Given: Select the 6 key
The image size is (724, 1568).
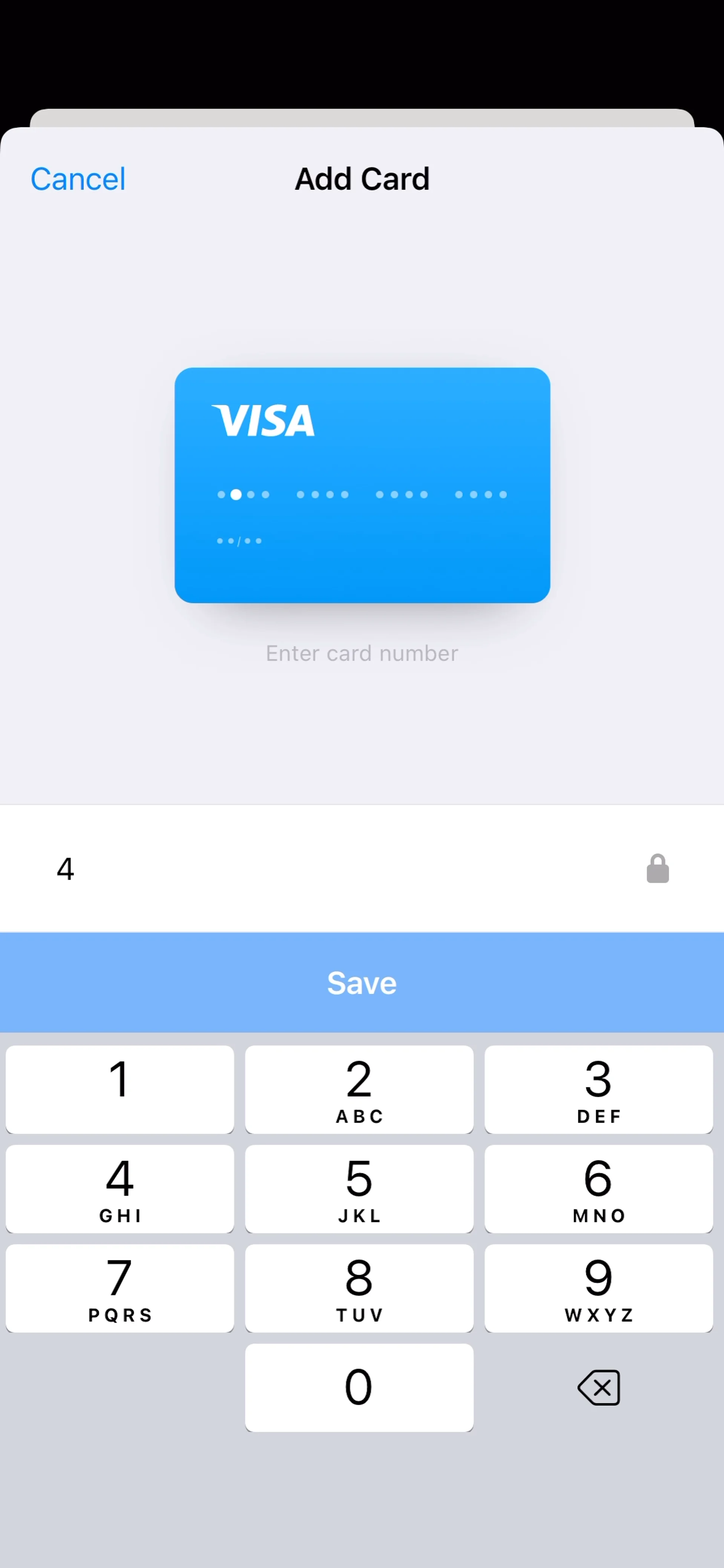Looking at the screenshot, I should point(598,1189).
